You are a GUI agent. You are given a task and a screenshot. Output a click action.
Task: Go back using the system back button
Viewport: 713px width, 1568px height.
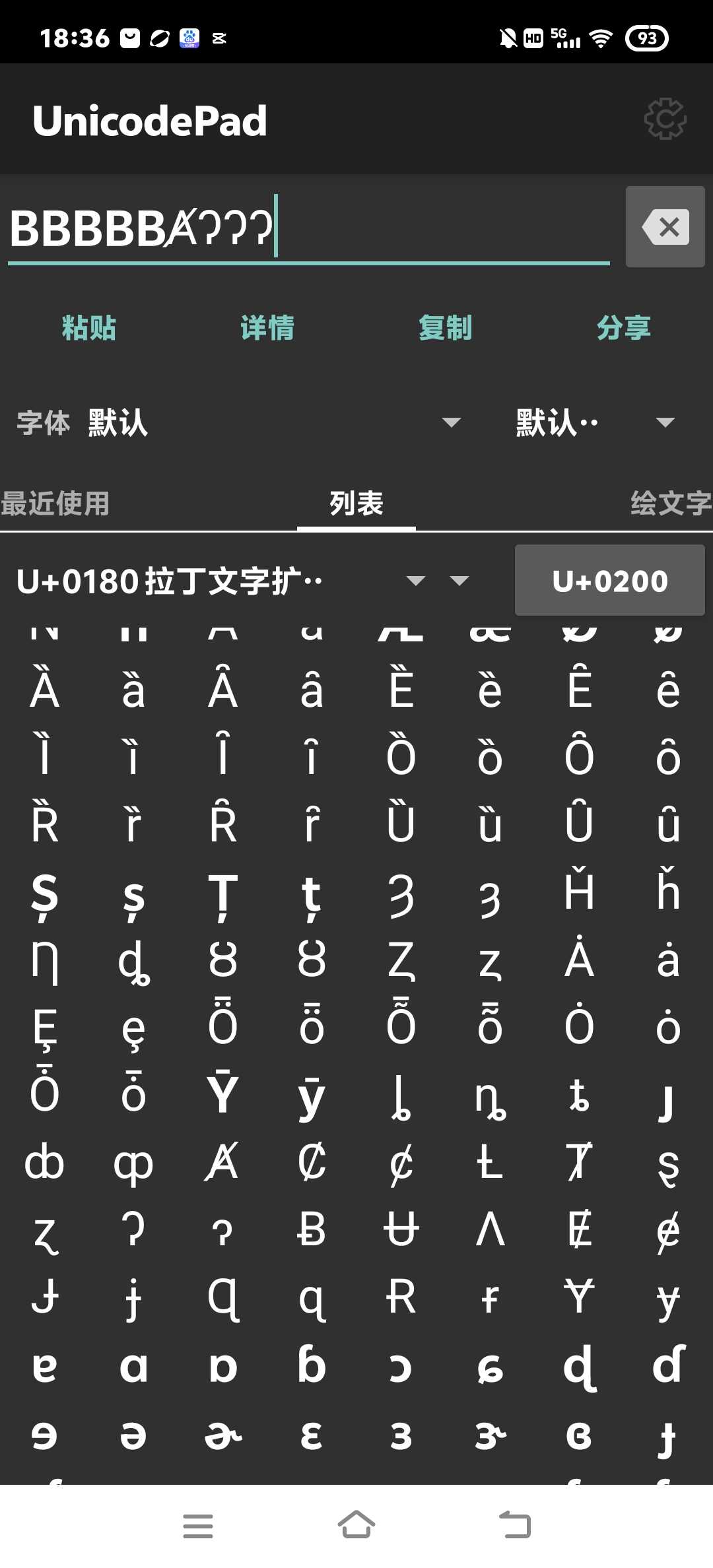(x=515, y=1526)
